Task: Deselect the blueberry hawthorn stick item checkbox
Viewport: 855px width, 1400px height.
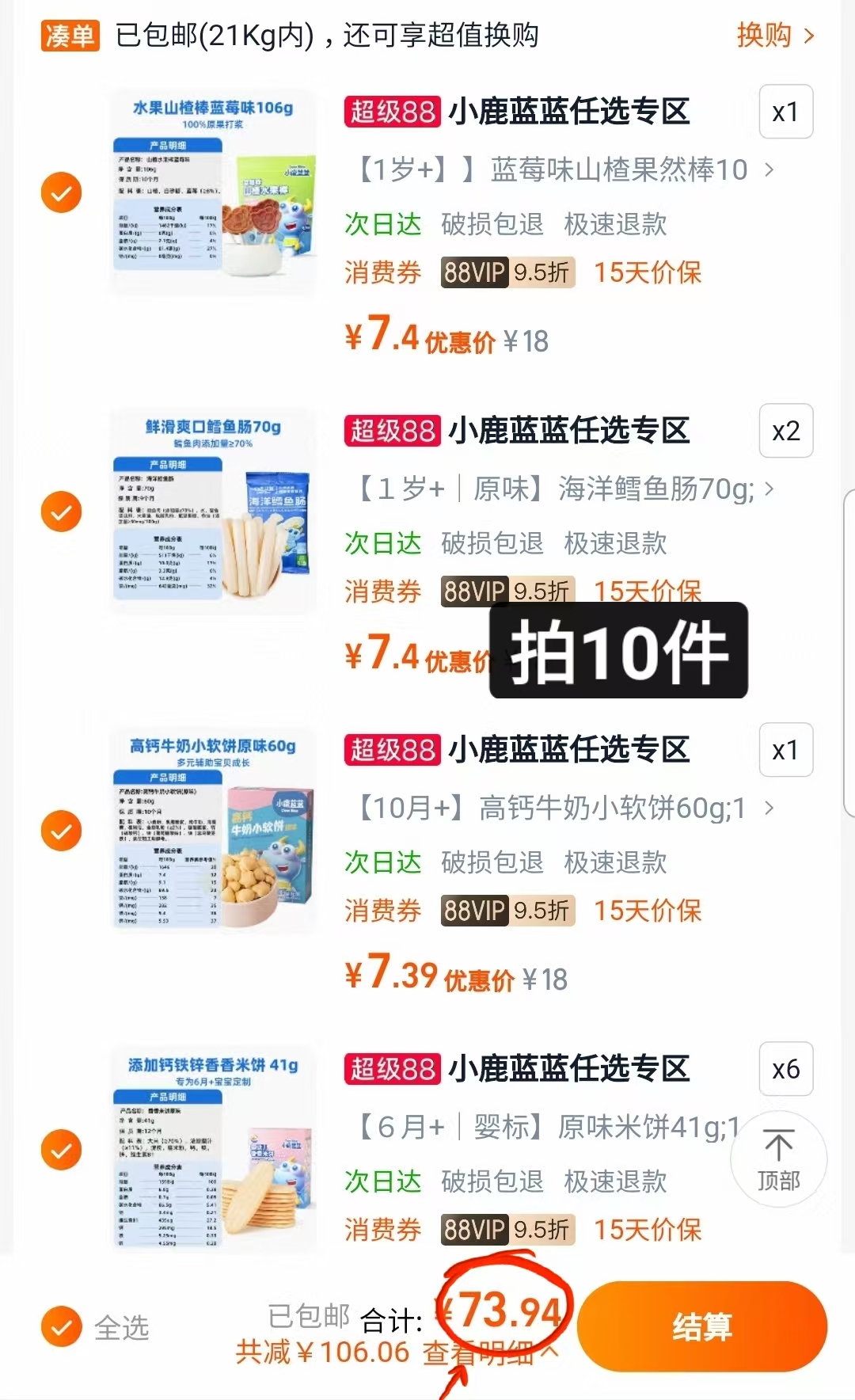Action: [60, 192]
